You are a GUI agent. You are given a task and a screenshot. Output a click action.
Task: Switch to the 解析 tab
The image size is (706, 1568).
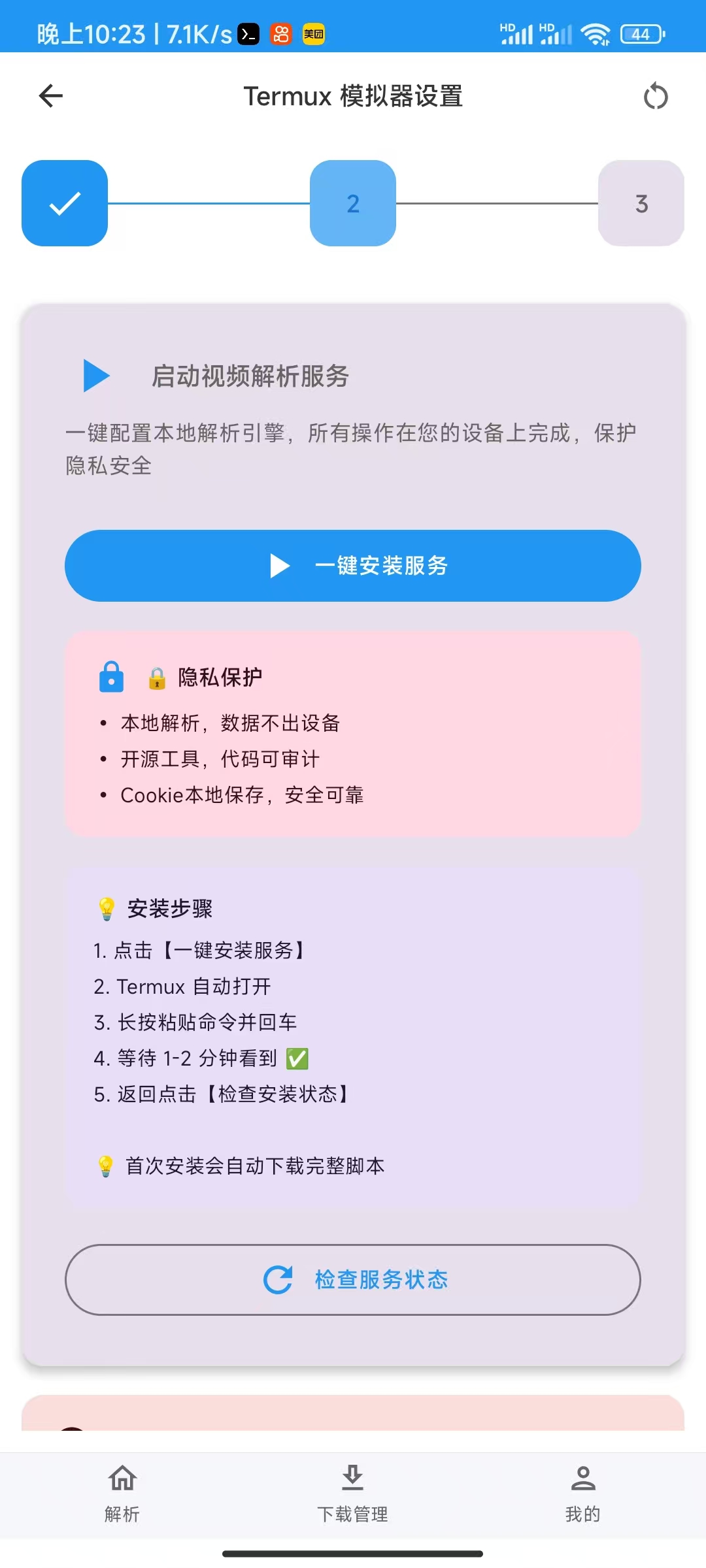122,1494
